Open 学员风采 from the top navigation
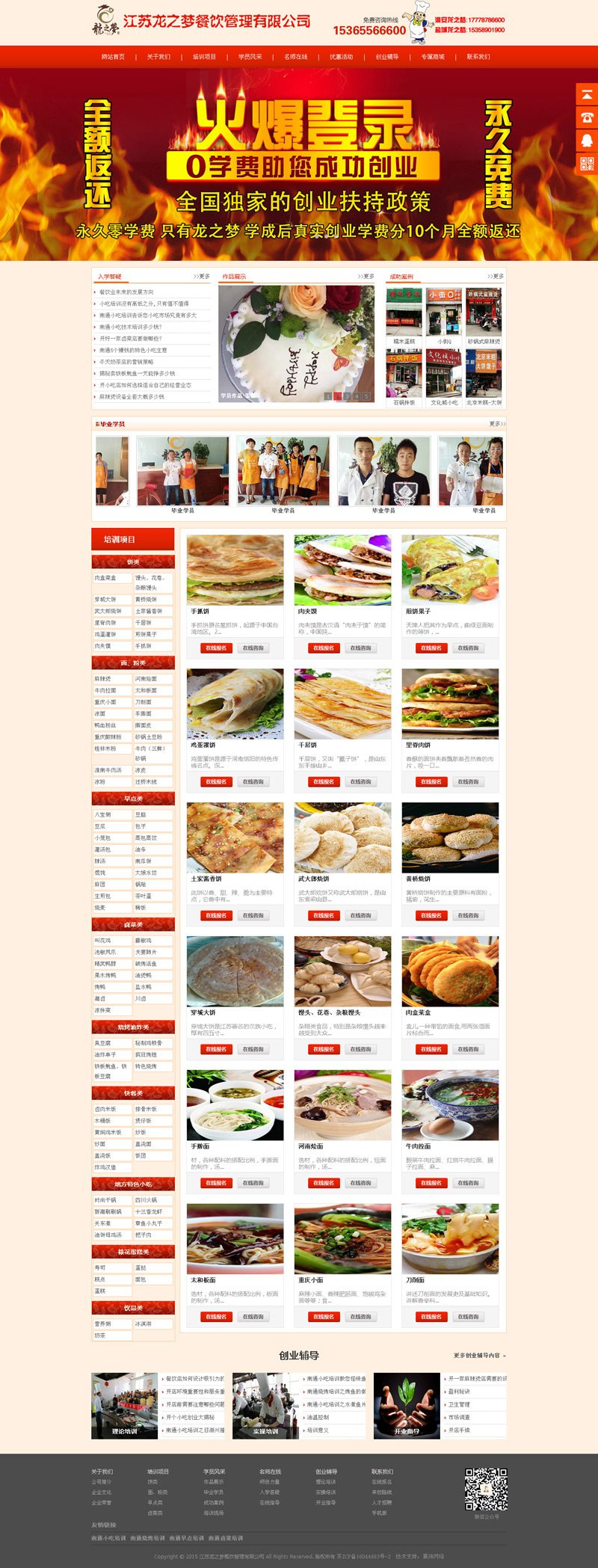 pos(250,57)
